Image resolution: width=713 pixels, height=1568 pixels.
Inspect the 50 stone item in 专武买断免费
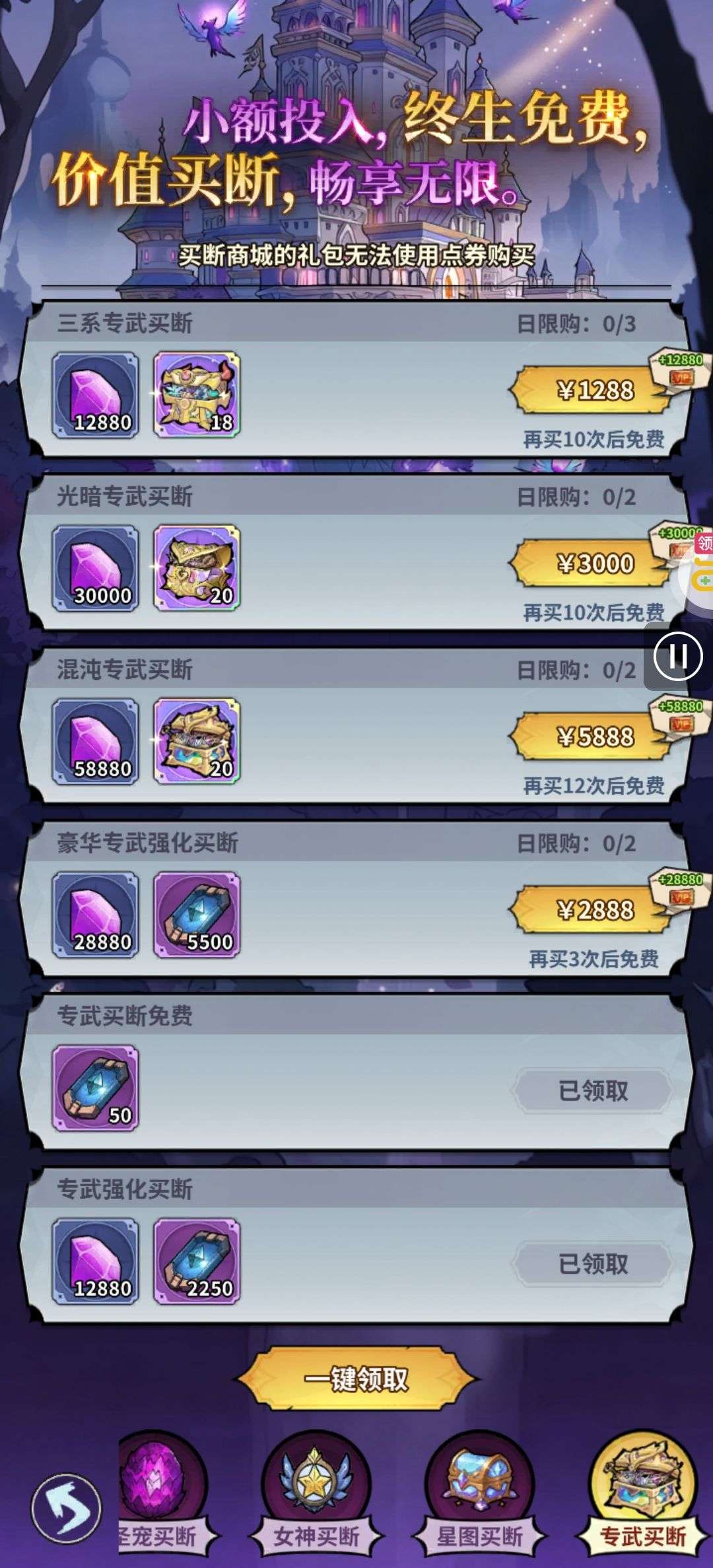coord(96,1088)
